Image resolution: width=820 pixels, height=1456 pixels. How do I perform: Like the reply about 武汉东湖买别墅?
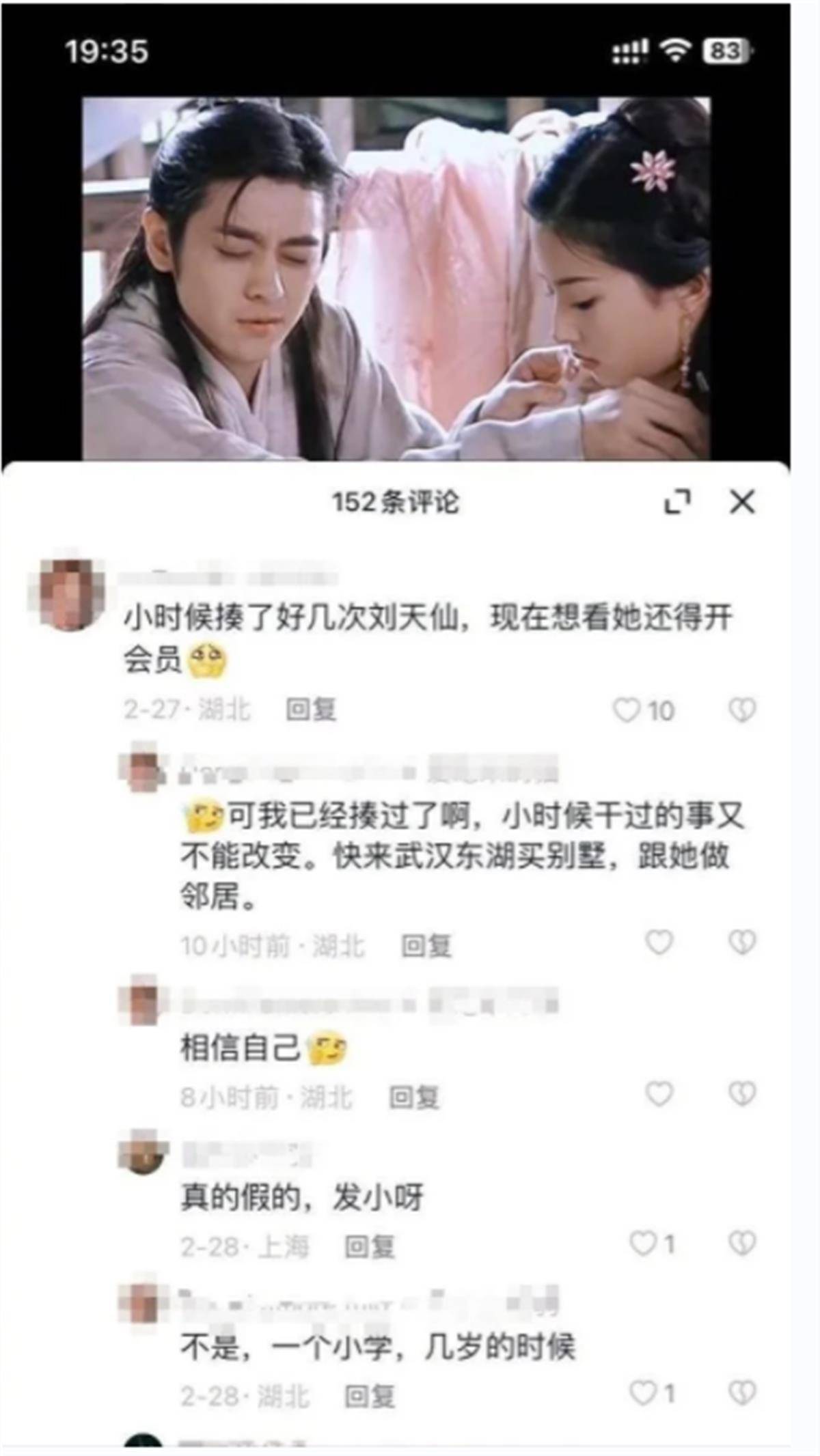coord(659,942)
